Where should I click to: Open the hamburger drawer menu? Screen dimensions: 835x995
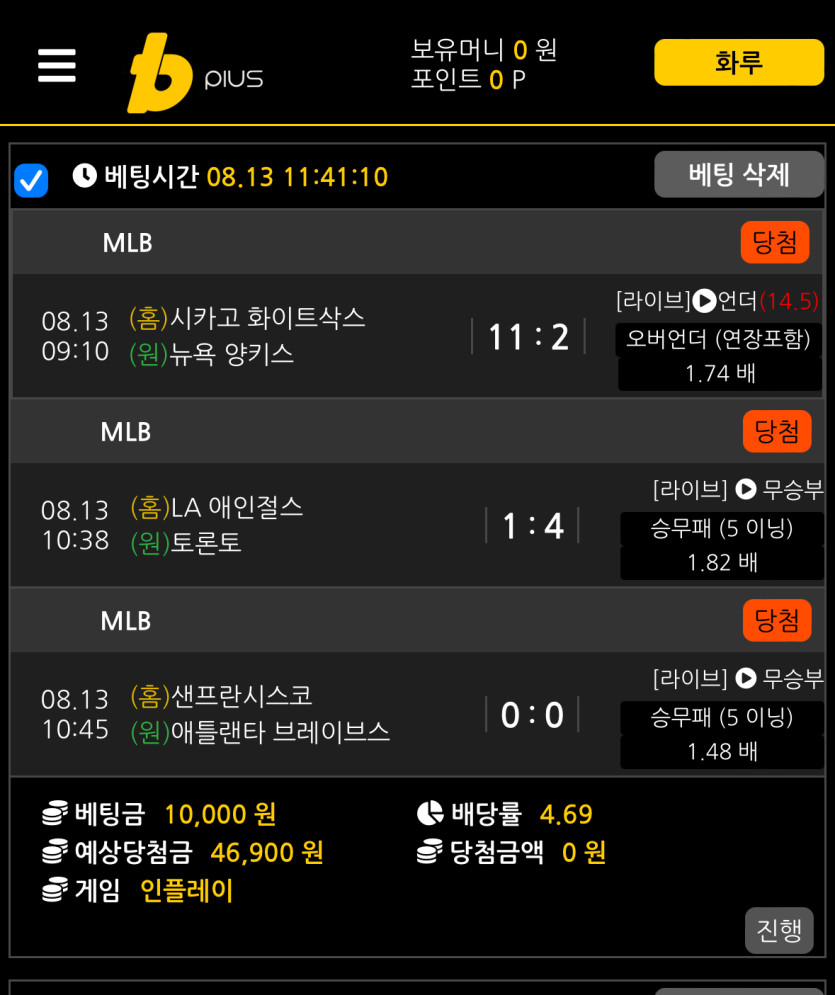[x=57, y=65]
